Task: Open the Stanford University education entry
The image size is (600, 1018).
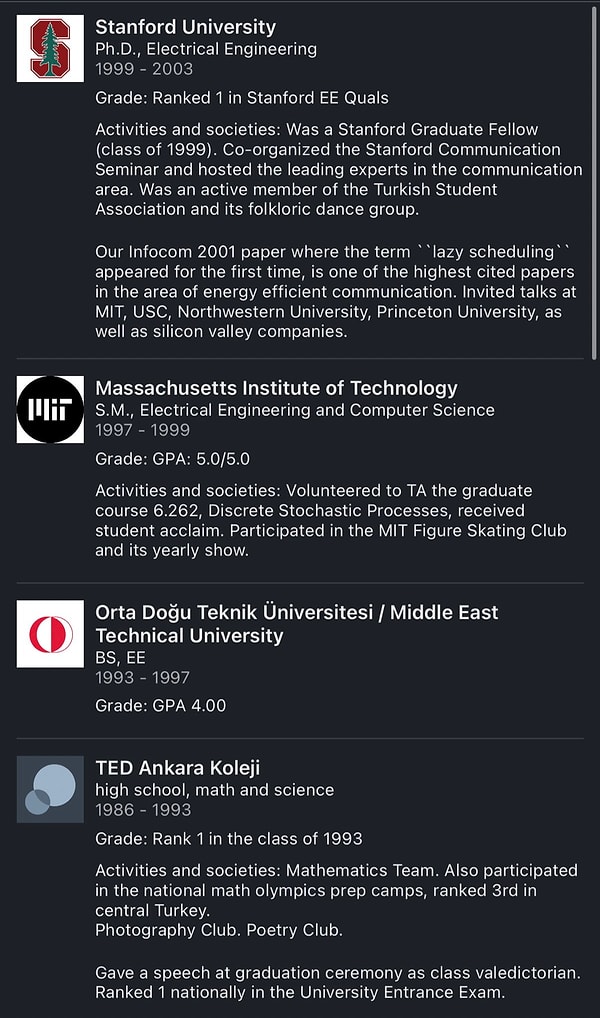Action: [185, 27]
